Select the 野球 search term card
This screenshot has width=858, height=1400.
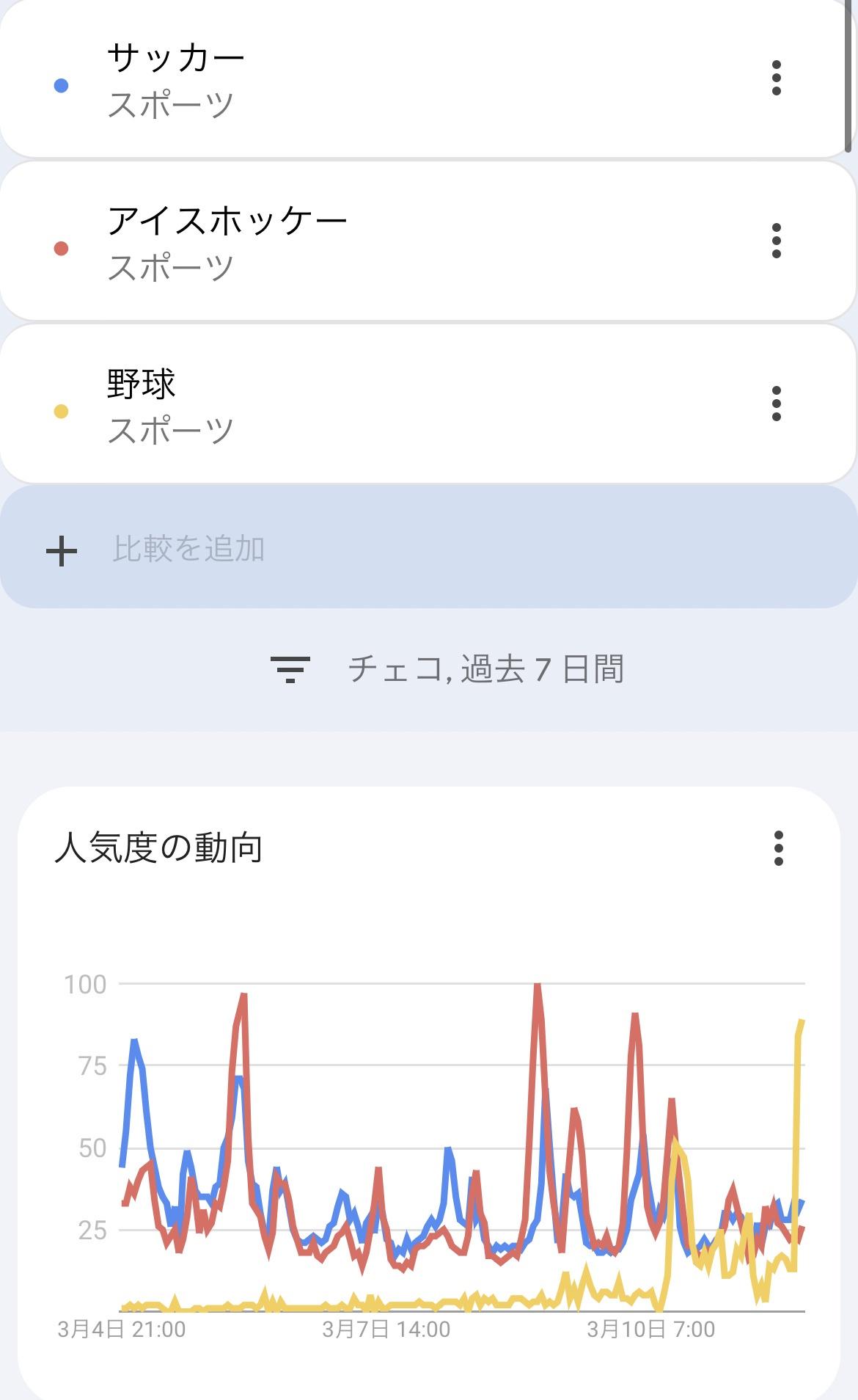(428, 404)
